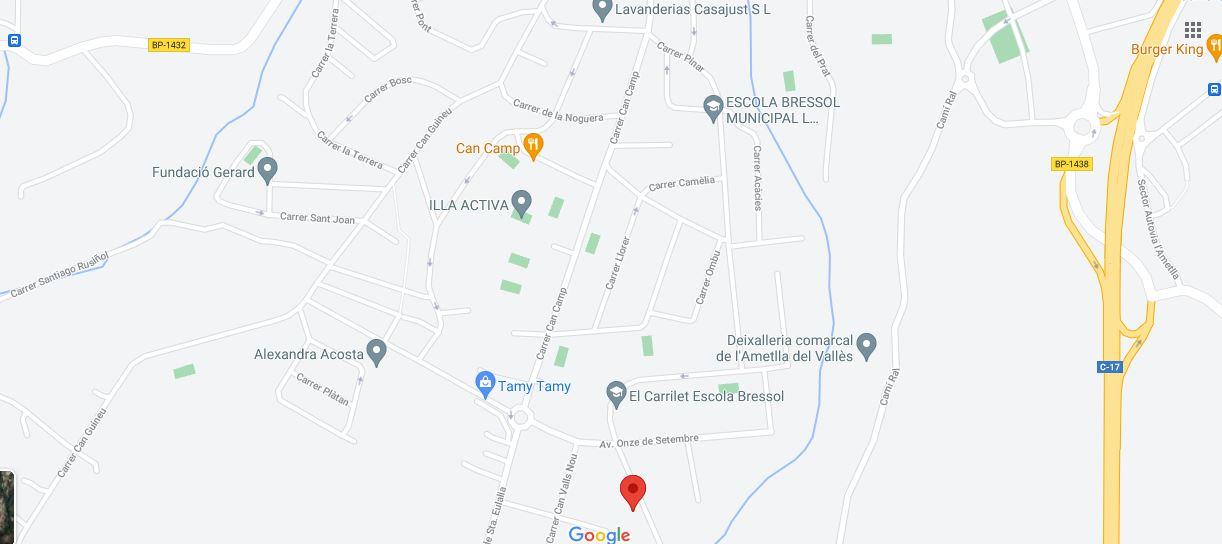Open Burger King place marker
The image size is (1222, 544).
click(1215, 47)
